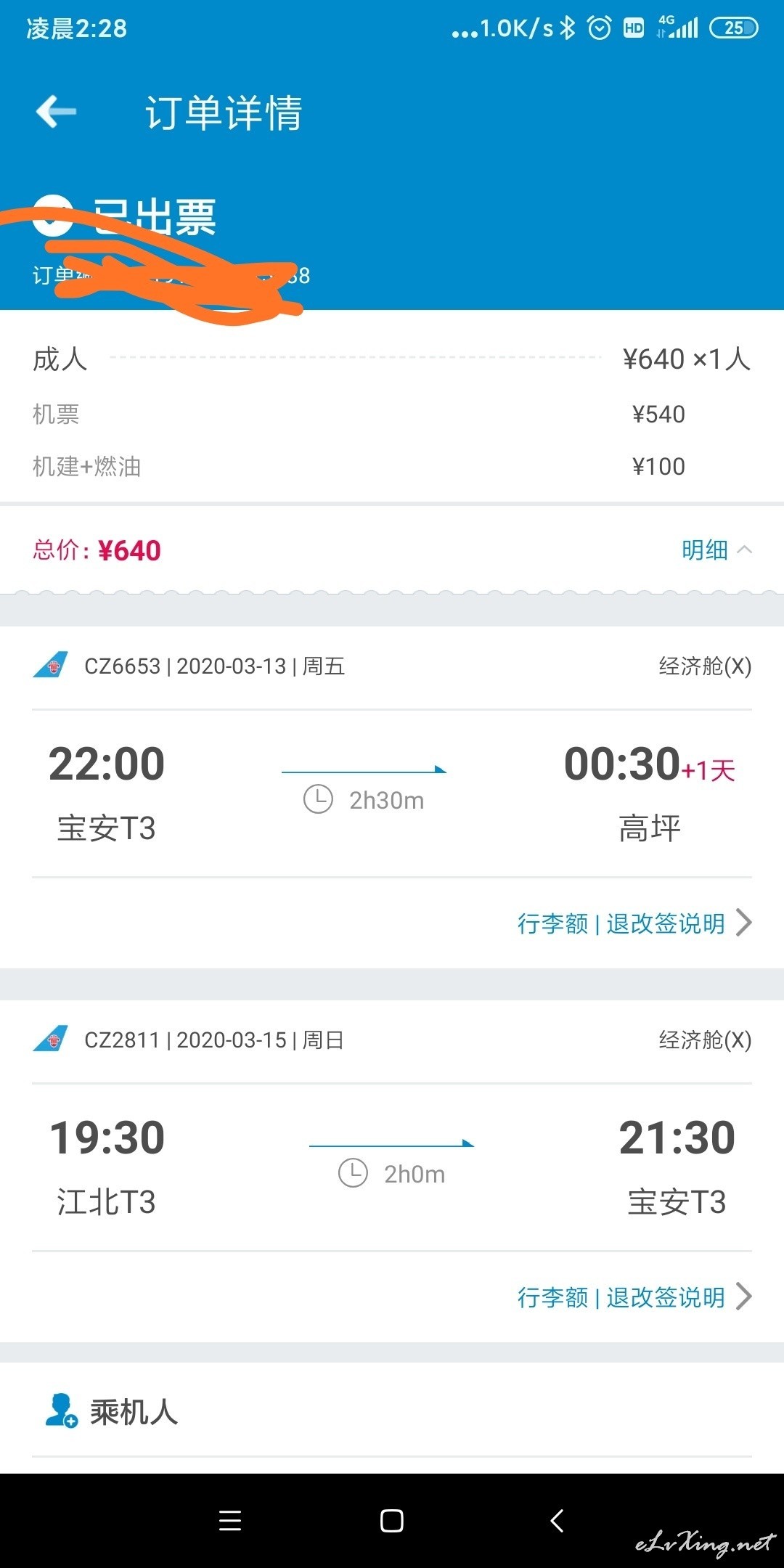784x1568 pixels.
Task: Open the system recent apps menu
Action: pos(230,1521)
